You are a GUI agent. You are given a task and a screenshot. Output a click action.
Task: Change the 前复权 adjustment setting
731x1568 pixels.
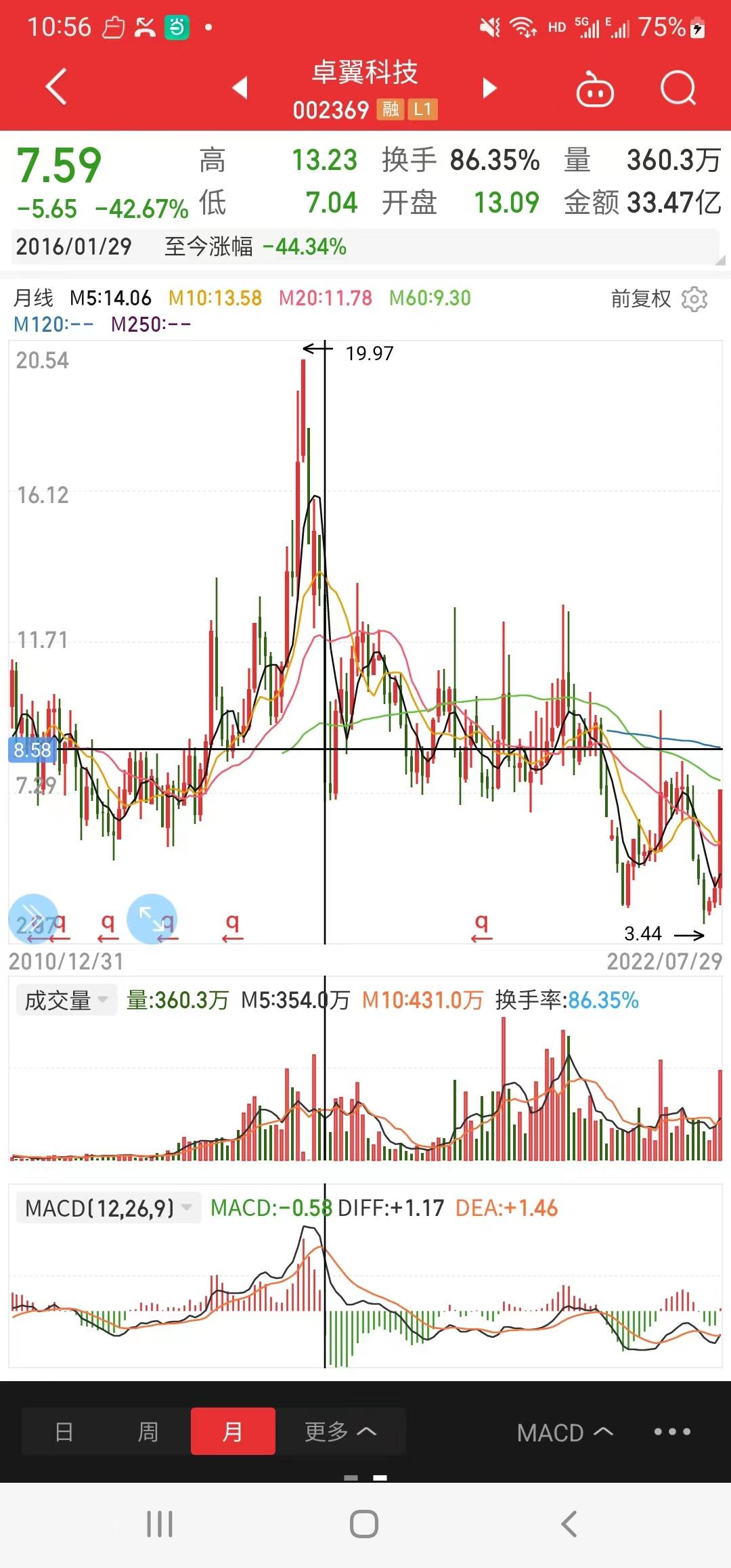click(640, 299)
